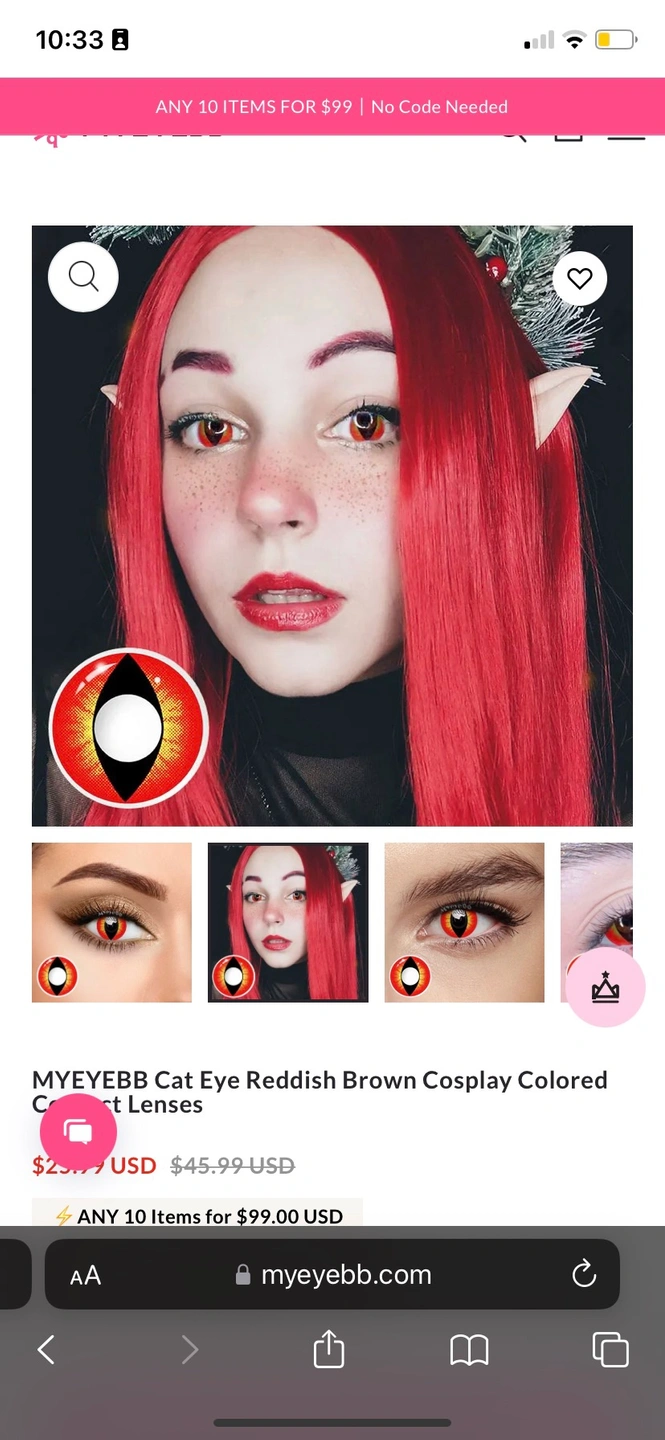Open Safari bookmarks
The width and height of the screenshot is (665, 1440).
[x=469, y=1350]
